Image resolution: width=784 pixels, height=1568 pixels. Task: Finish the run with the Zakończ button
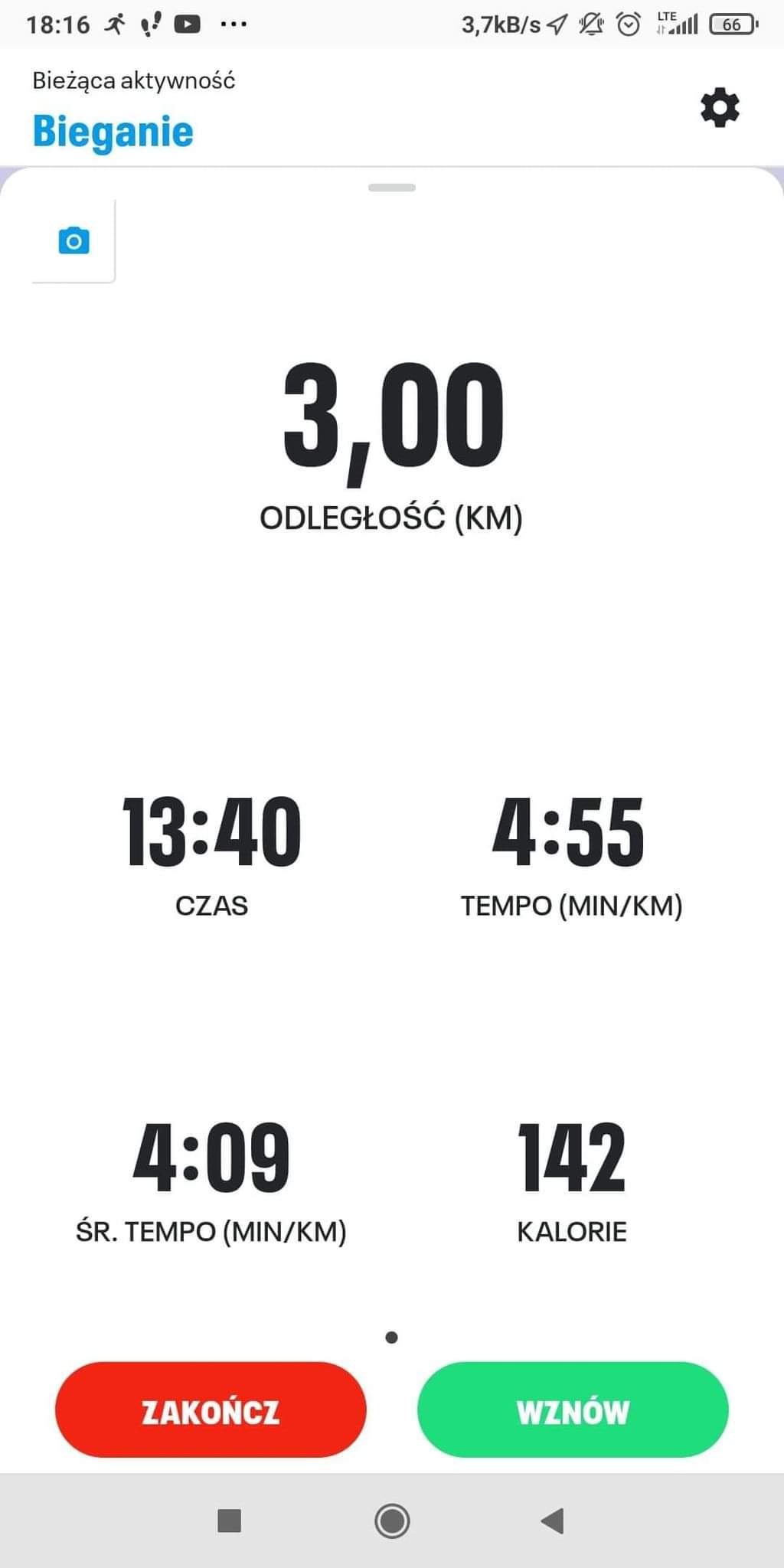click(x=211, y=1411)
